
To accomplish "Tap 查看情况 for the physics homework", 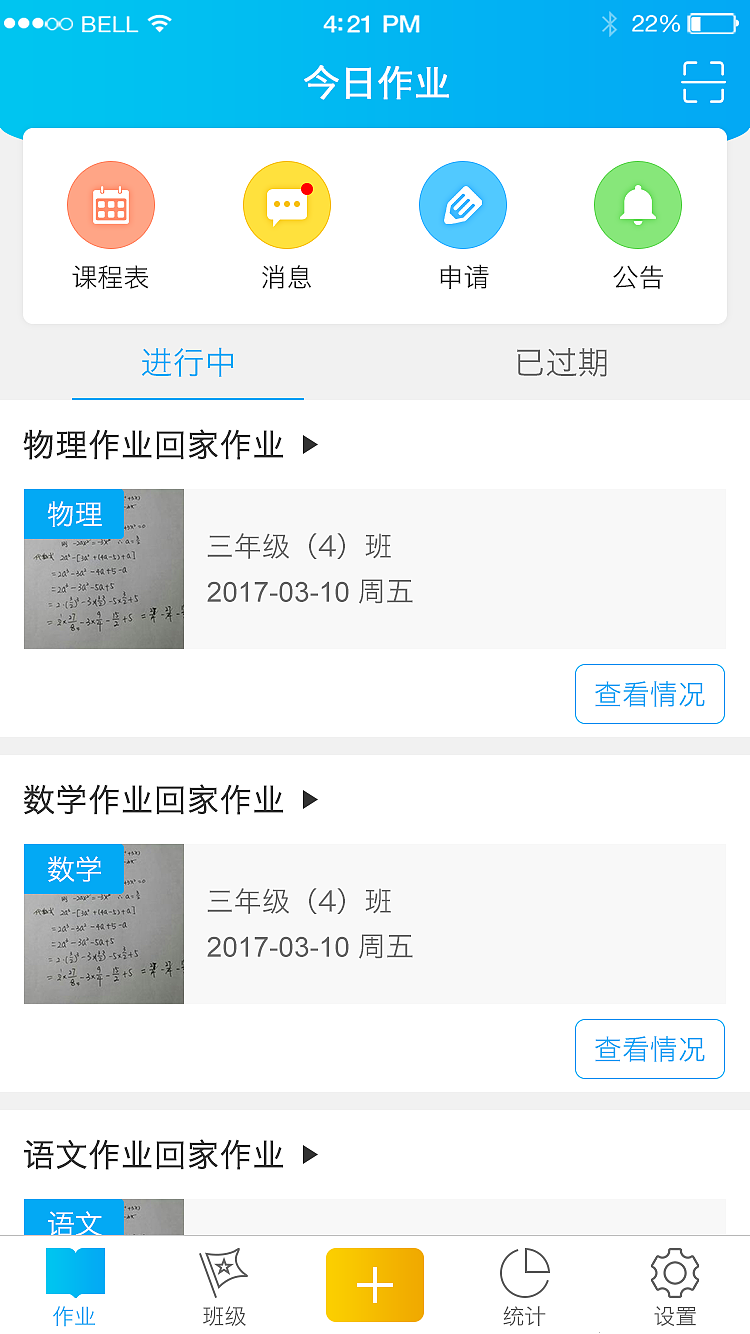I will tap(649, 693).
